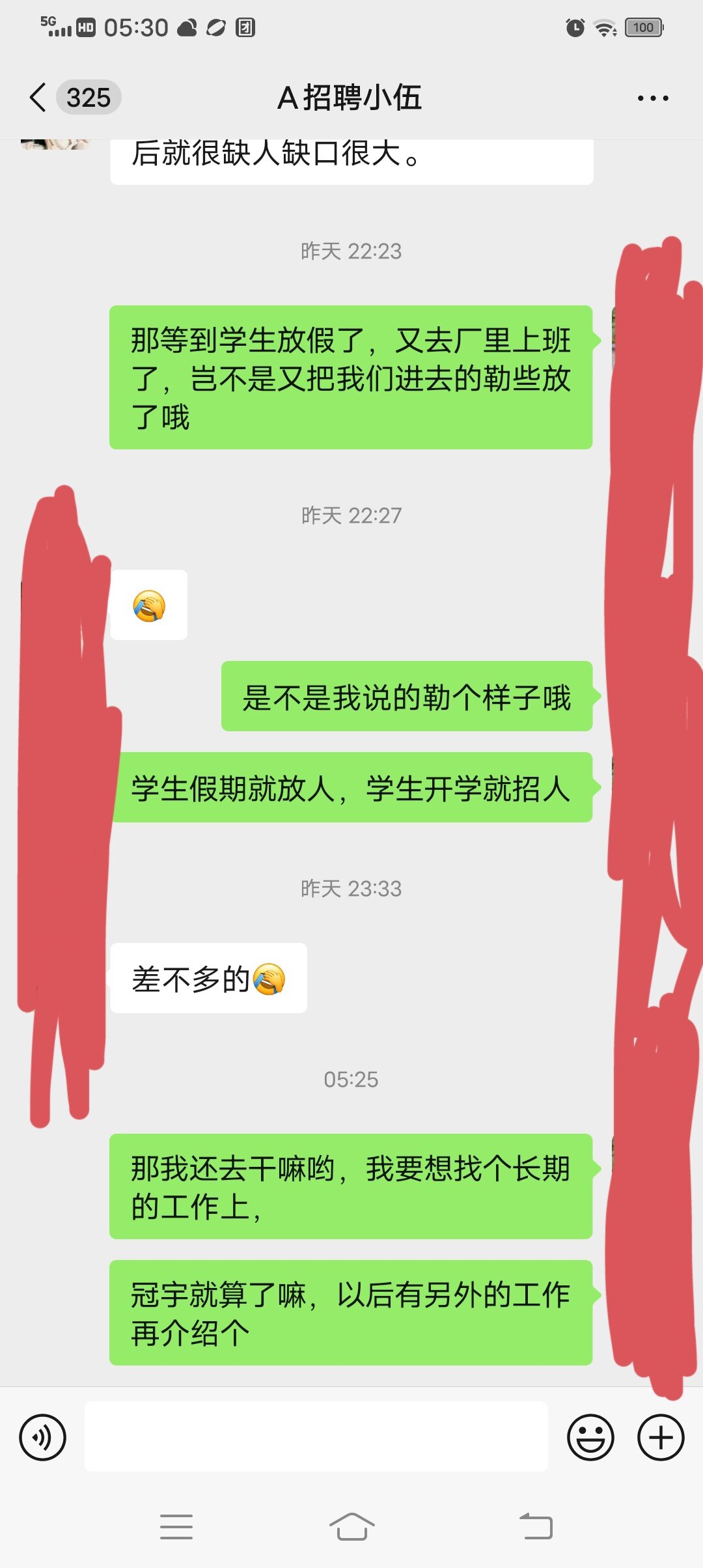Screen dimensions: 703x1568
Task: Open the plus attachments menu
Action: (660, 1437)
